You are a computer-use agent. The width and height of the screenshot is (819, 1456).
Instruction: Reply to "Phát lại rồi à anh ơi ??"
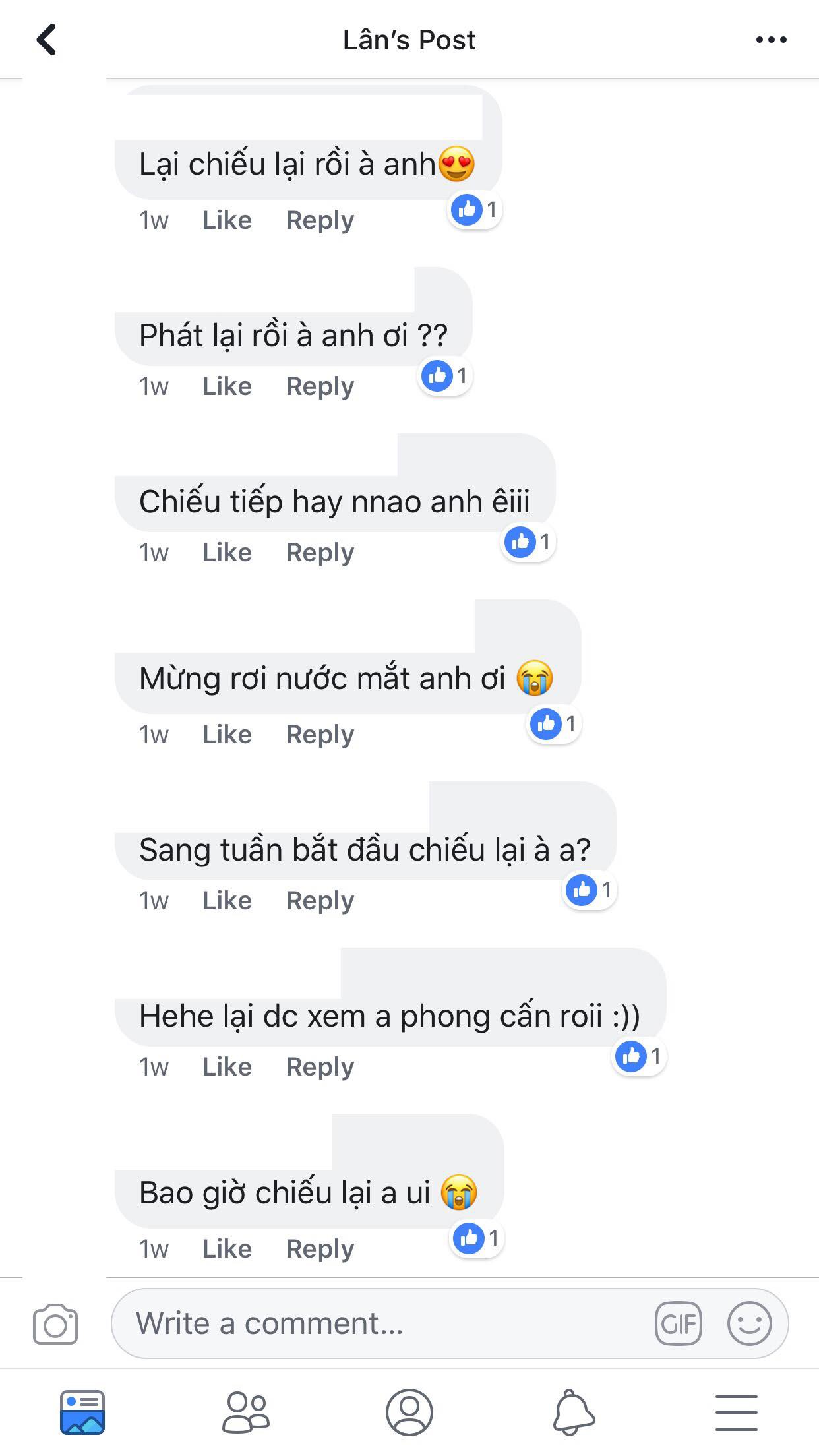coord(320,386)
